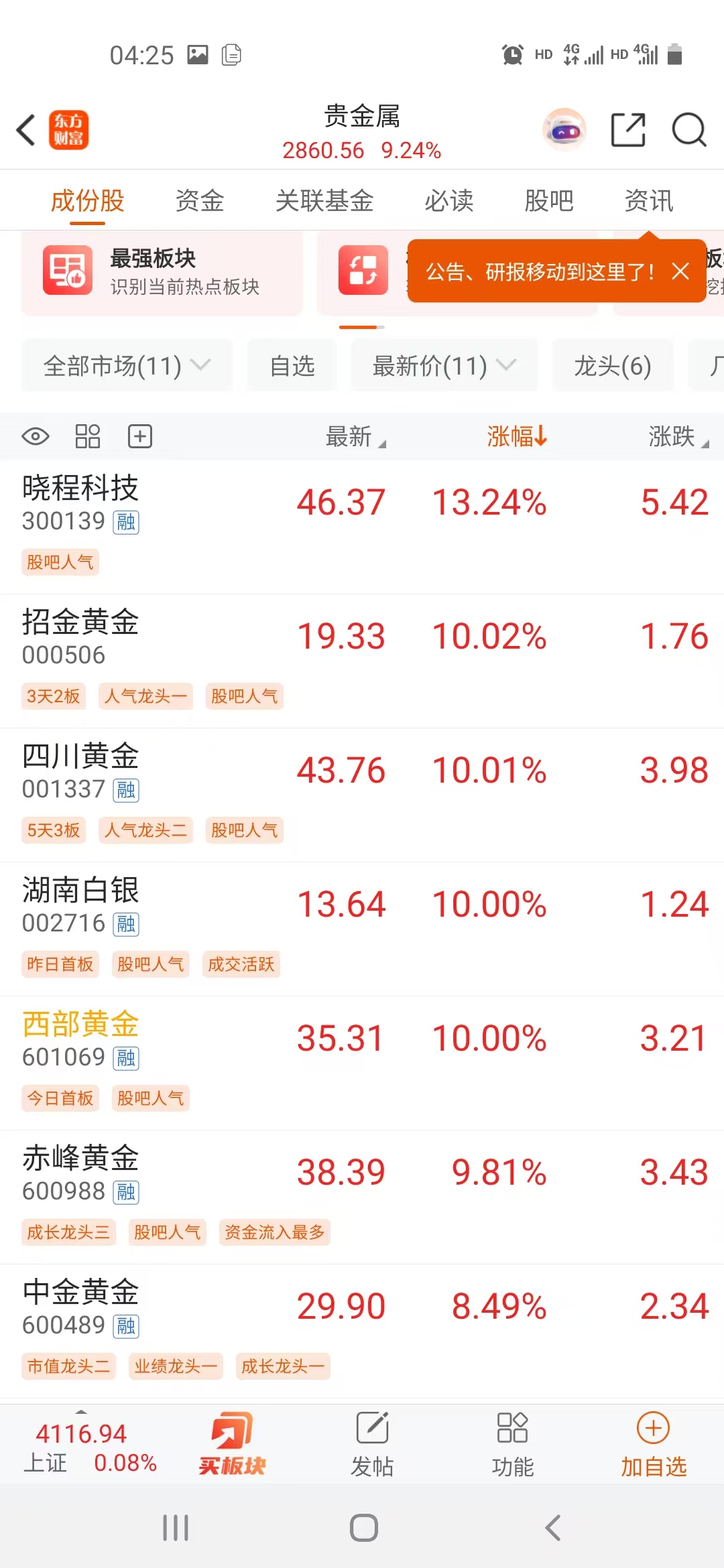Switch to the 资金 tab
The height and width of the screenshot is (1568, 724).
pos(199,200)
